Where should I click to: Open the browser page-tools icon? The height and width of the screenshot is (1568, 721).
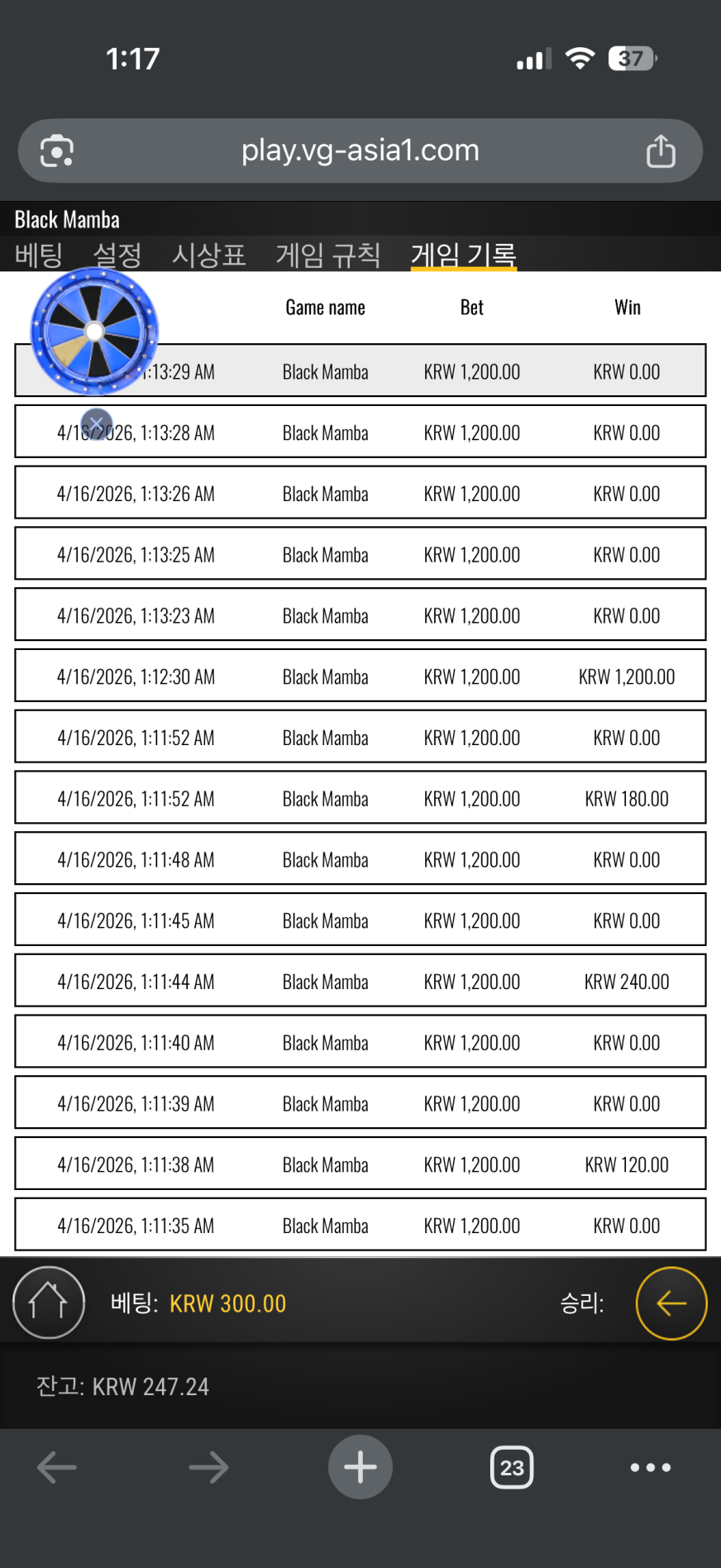click(57, 151)
